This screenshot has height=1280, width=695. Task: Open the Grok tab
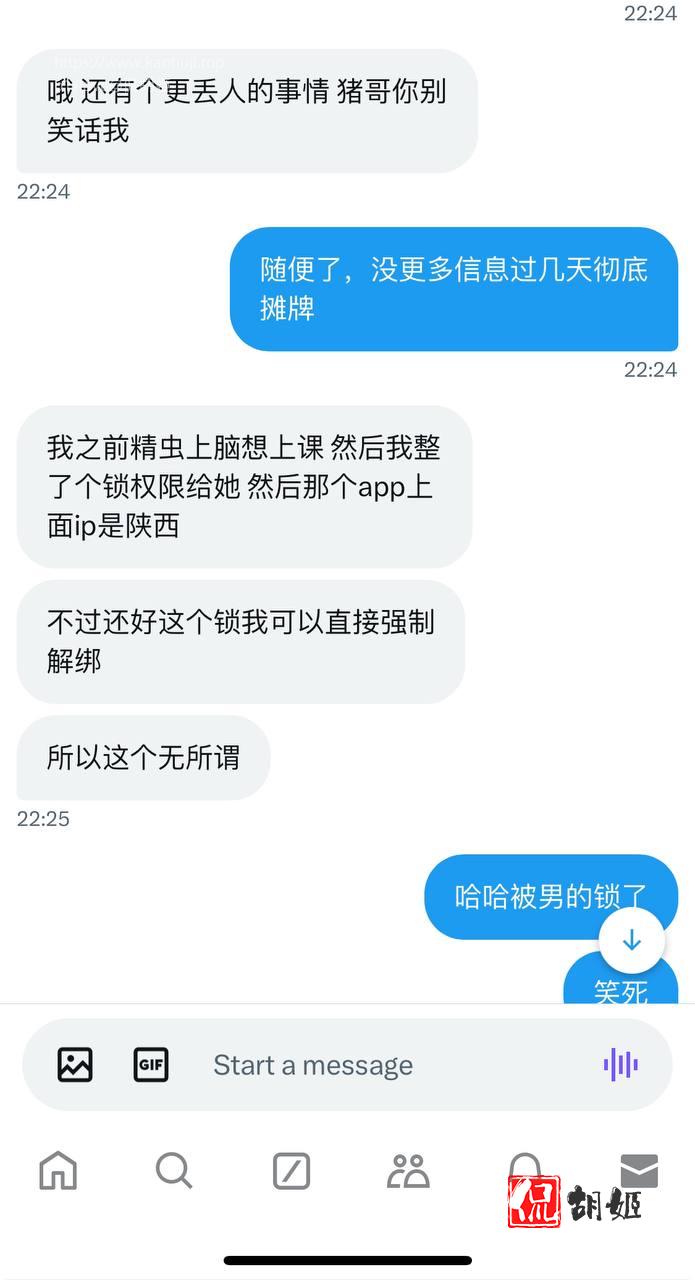(x=292, y=1170)
